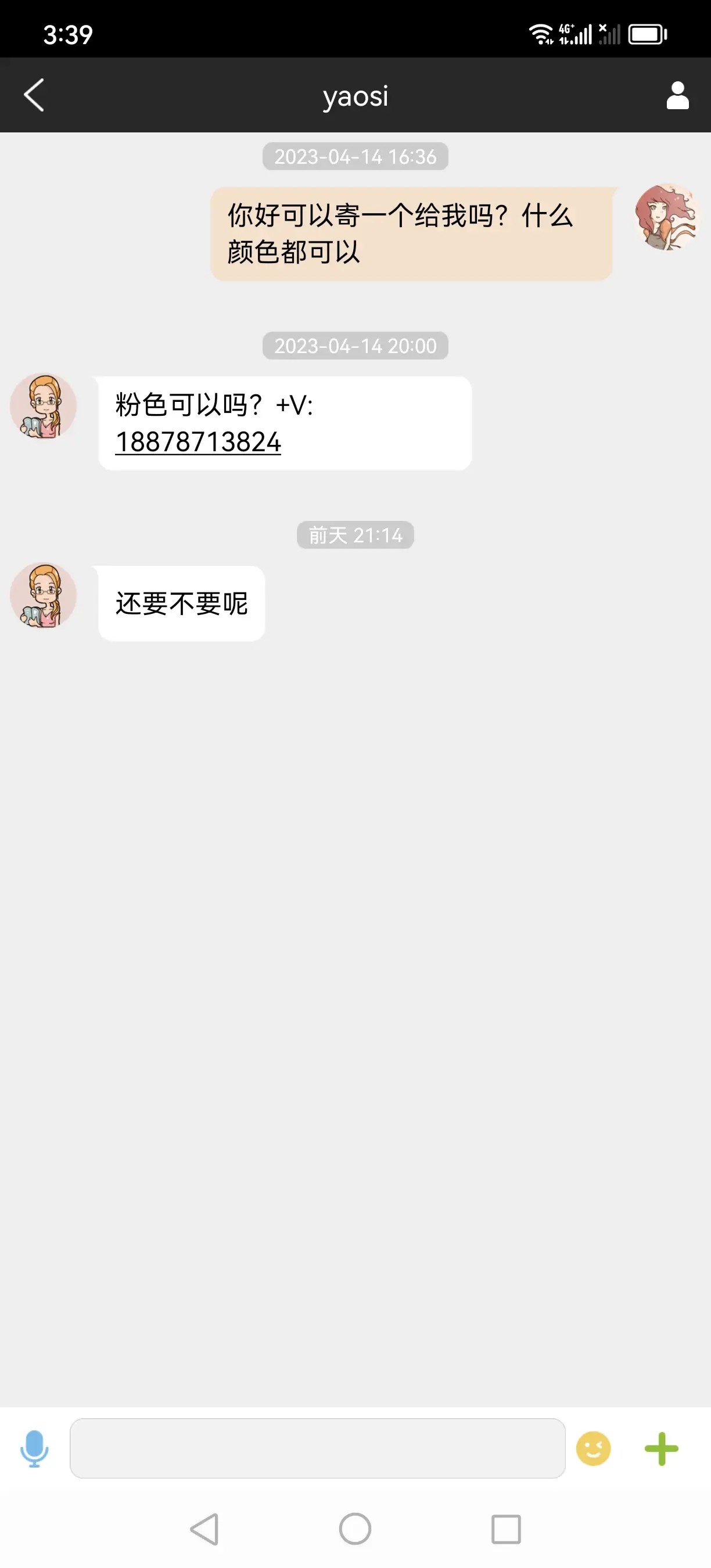
Task: Open yaosi's profile info icon
Action: click(677, 96)
